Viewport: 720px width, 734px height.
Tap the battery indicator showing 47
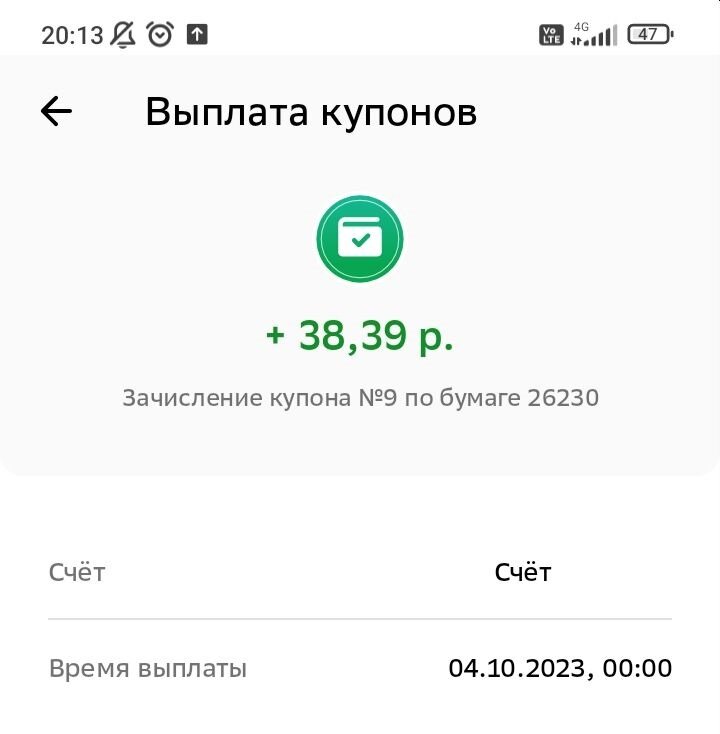click(650, 31)
